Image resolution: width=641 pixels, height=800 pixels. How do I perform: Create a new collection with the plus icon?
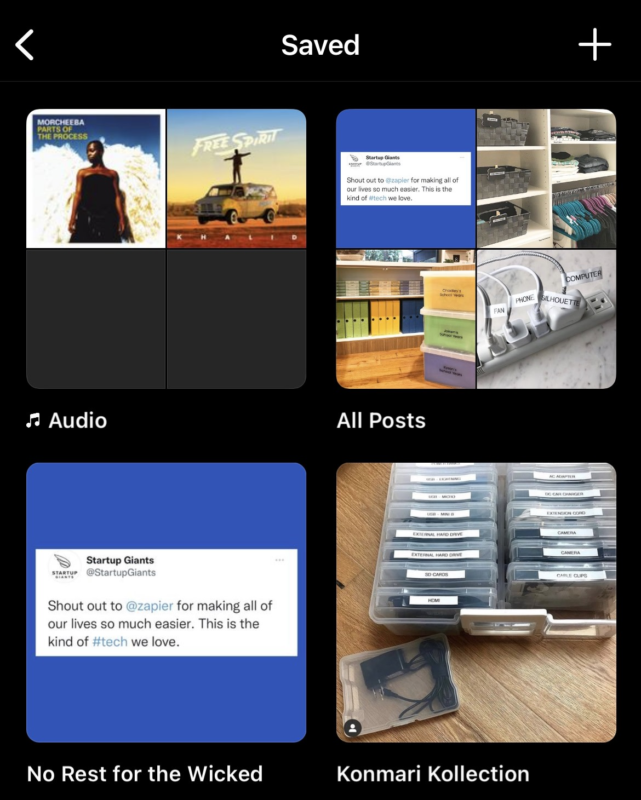point(595,45)
